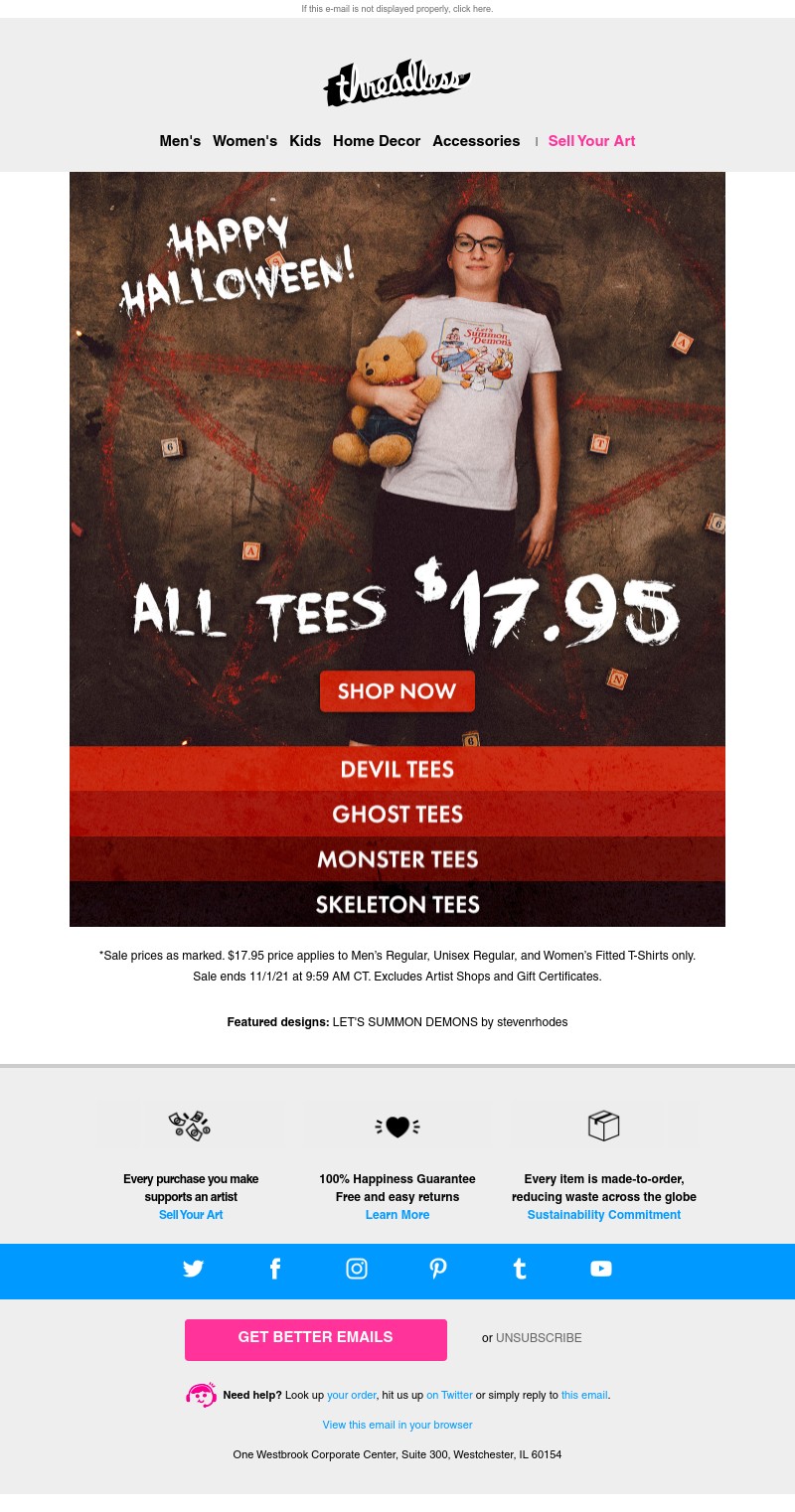The image size is (795, 1512).
Task: Unsubscribe from these emails
Action: (539, 1338)
